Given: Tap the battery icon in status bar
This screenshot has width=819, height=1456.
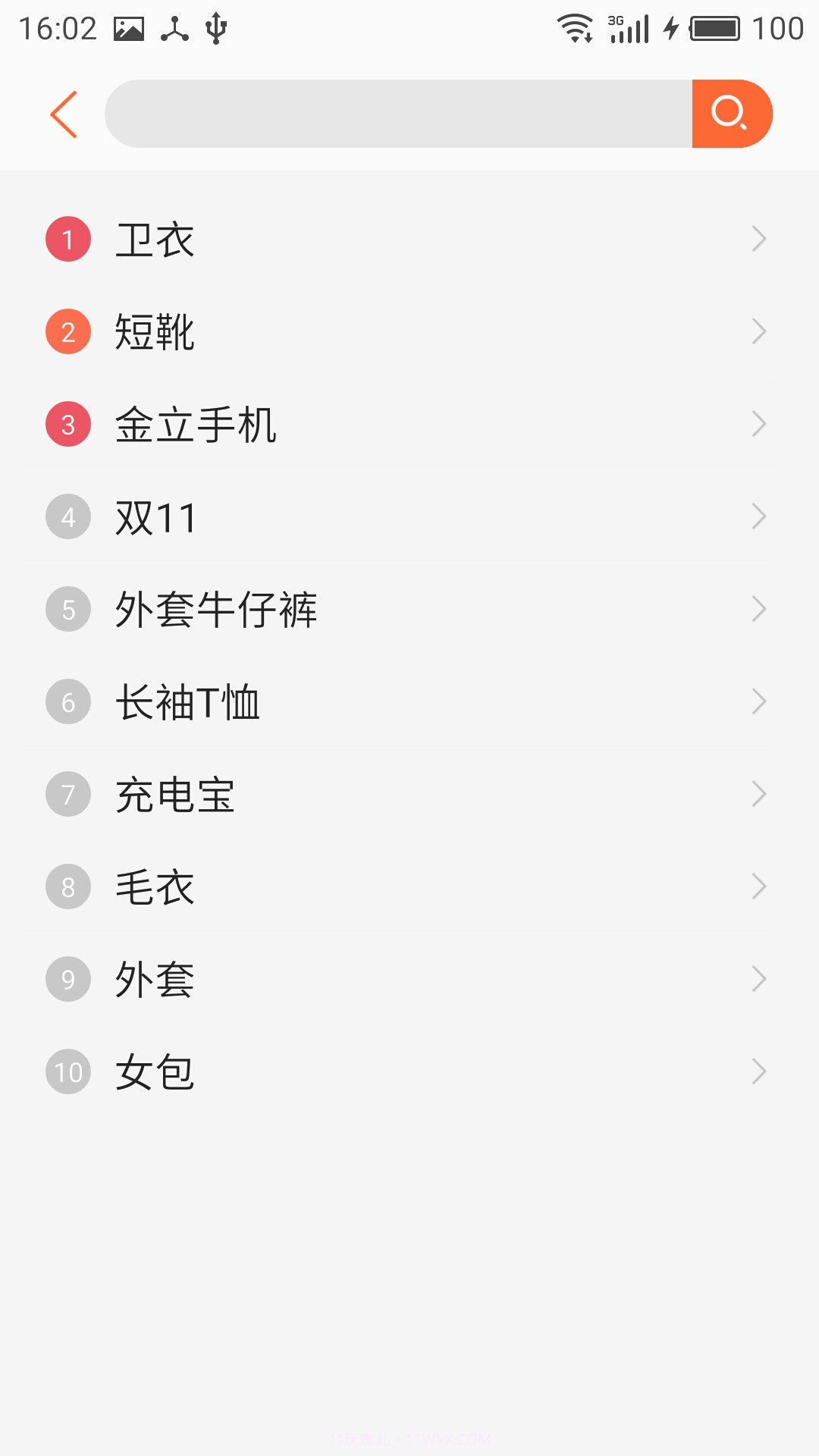Looking at the screenshot, I should pyautogui.click(x=713, y=28).
